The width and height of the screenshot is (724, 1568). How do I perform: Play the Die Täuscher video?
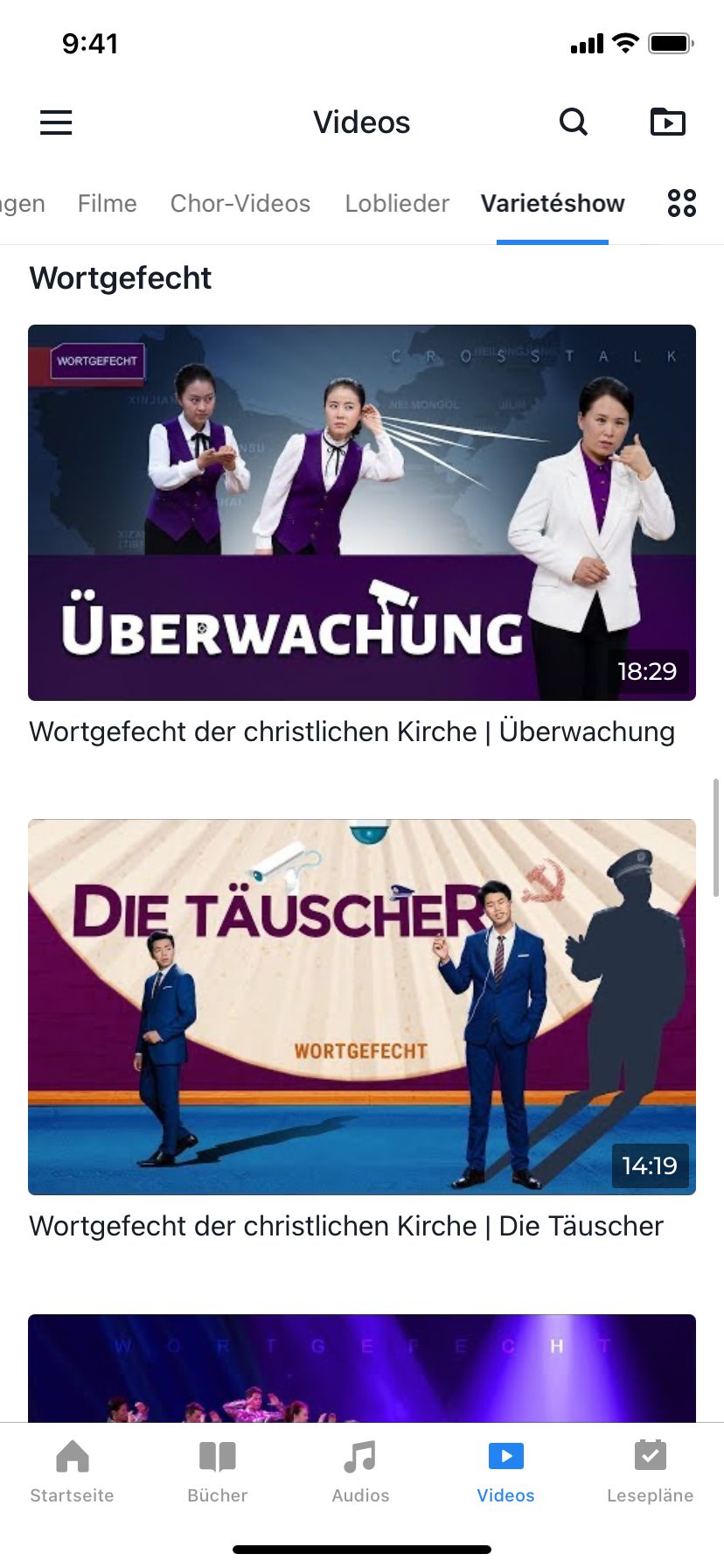pos(362,1006)
